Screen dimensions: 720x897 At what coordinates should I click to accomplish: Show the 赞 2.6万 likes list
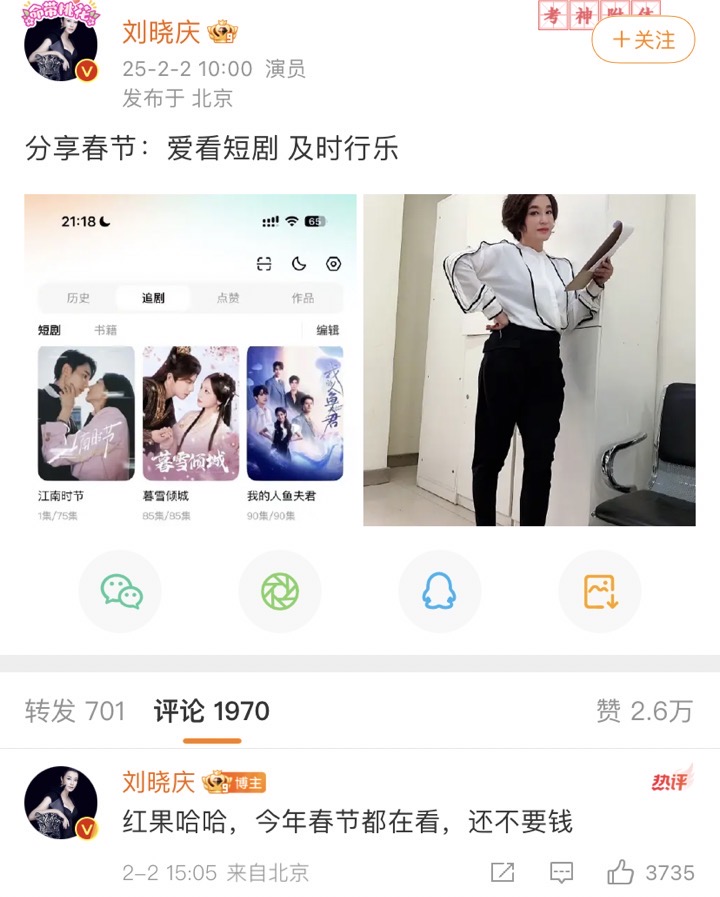click(x=644, y=711)
